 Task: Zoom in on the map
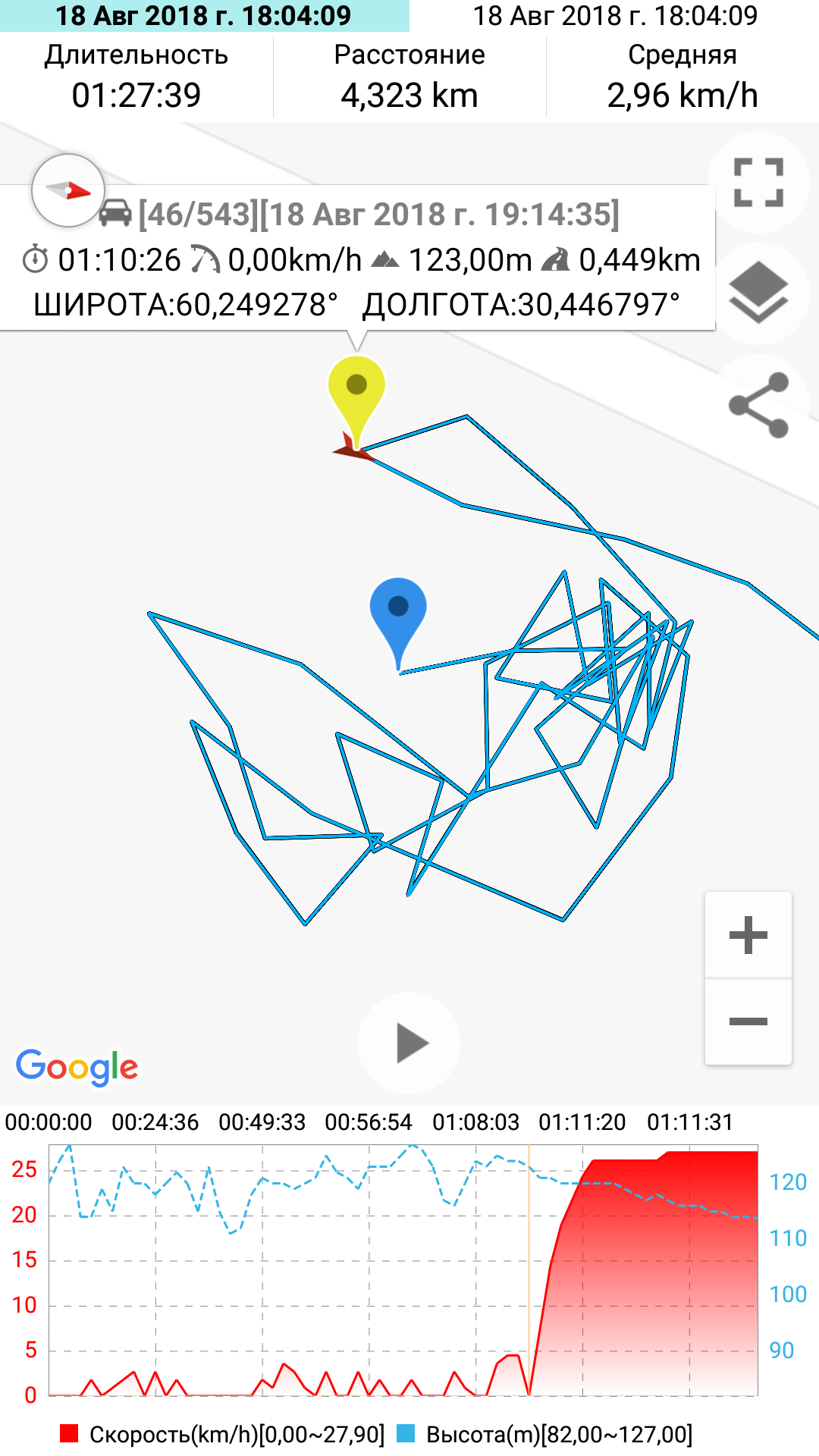point(748,935)
